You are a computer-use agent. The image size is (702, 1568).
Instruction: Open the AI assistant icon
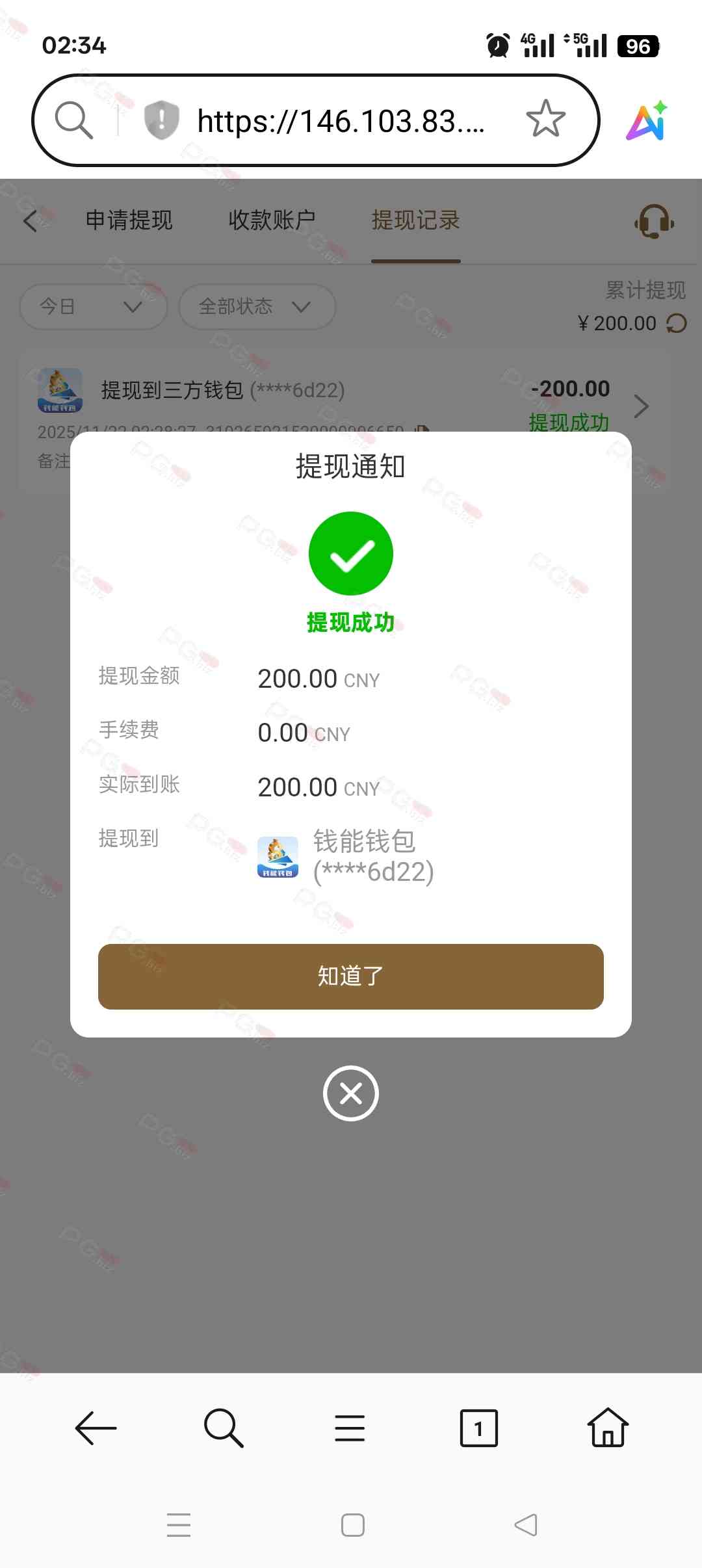click(647, 121)
